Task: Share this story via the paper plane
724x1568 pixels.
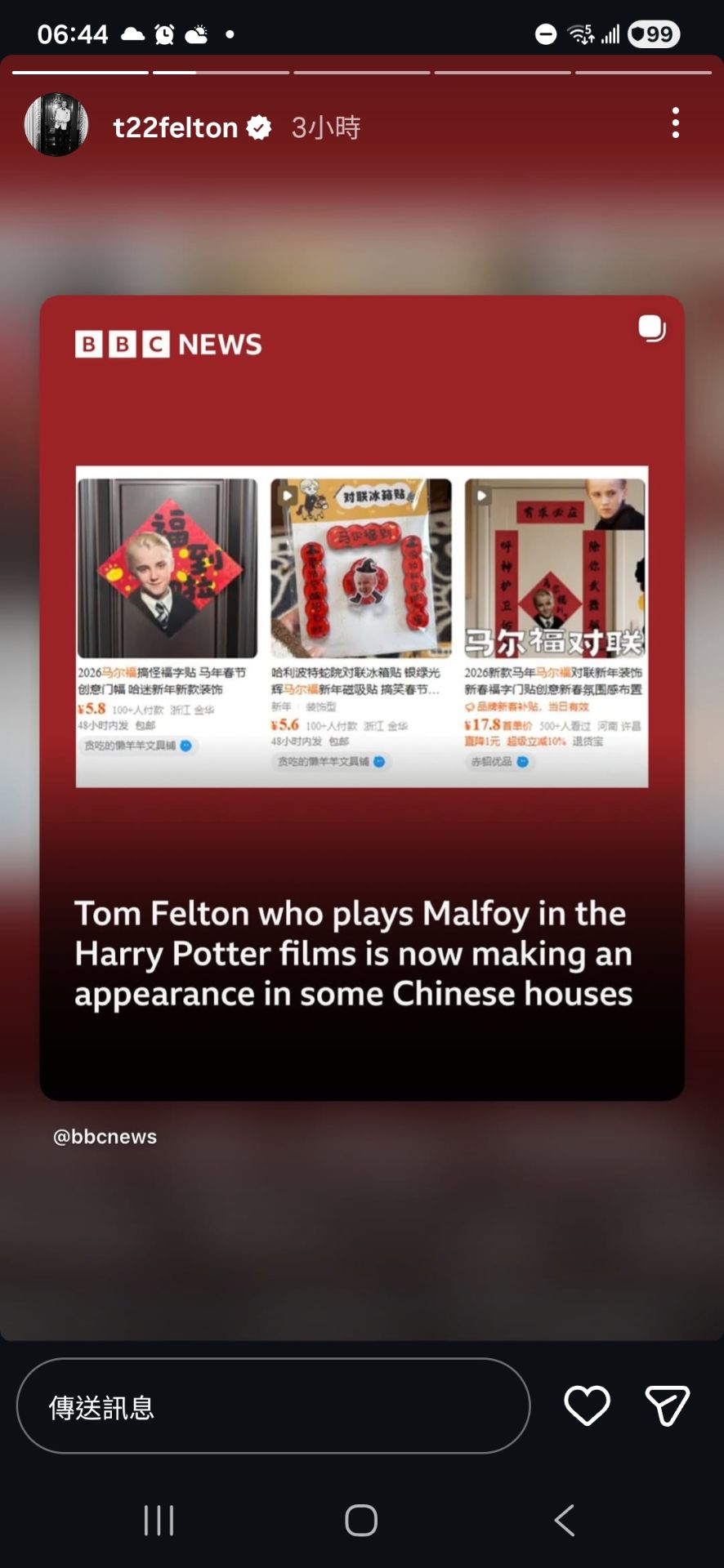Action: coord(667,1405)
